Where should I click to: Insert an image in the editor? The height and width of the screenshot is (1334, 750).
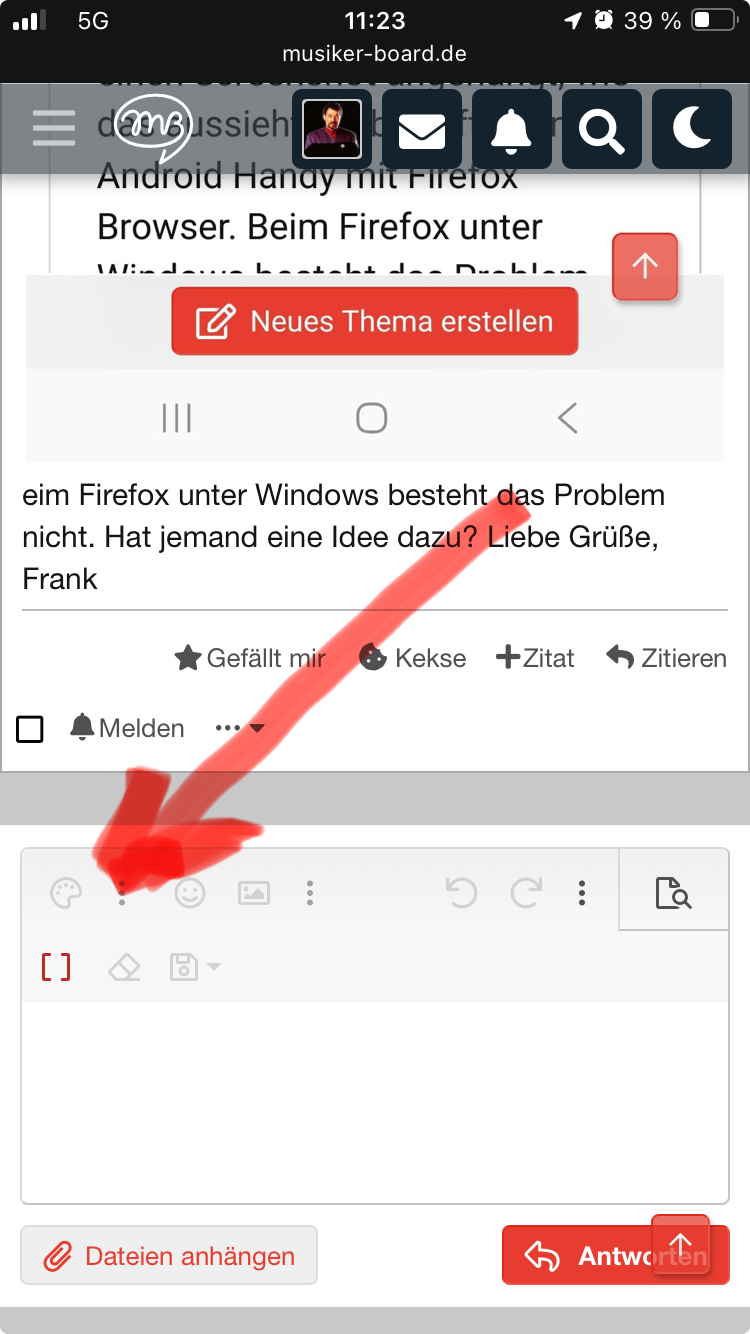pyautogui.click(x=254, y=893)
